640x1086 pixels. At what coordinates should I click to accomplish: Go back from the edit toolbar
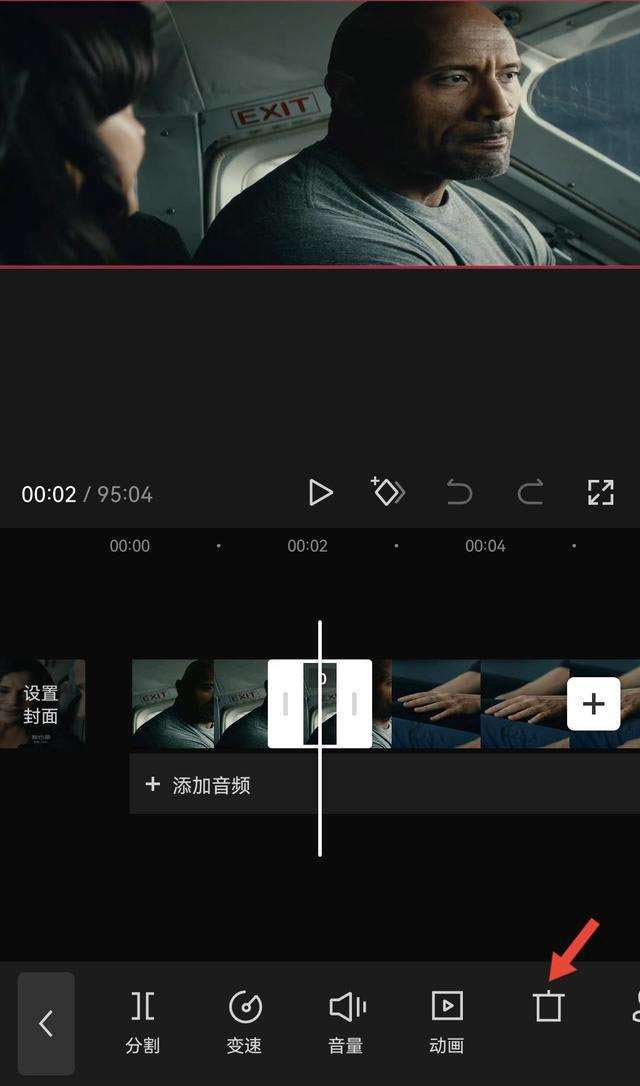tap(46, 1023)
